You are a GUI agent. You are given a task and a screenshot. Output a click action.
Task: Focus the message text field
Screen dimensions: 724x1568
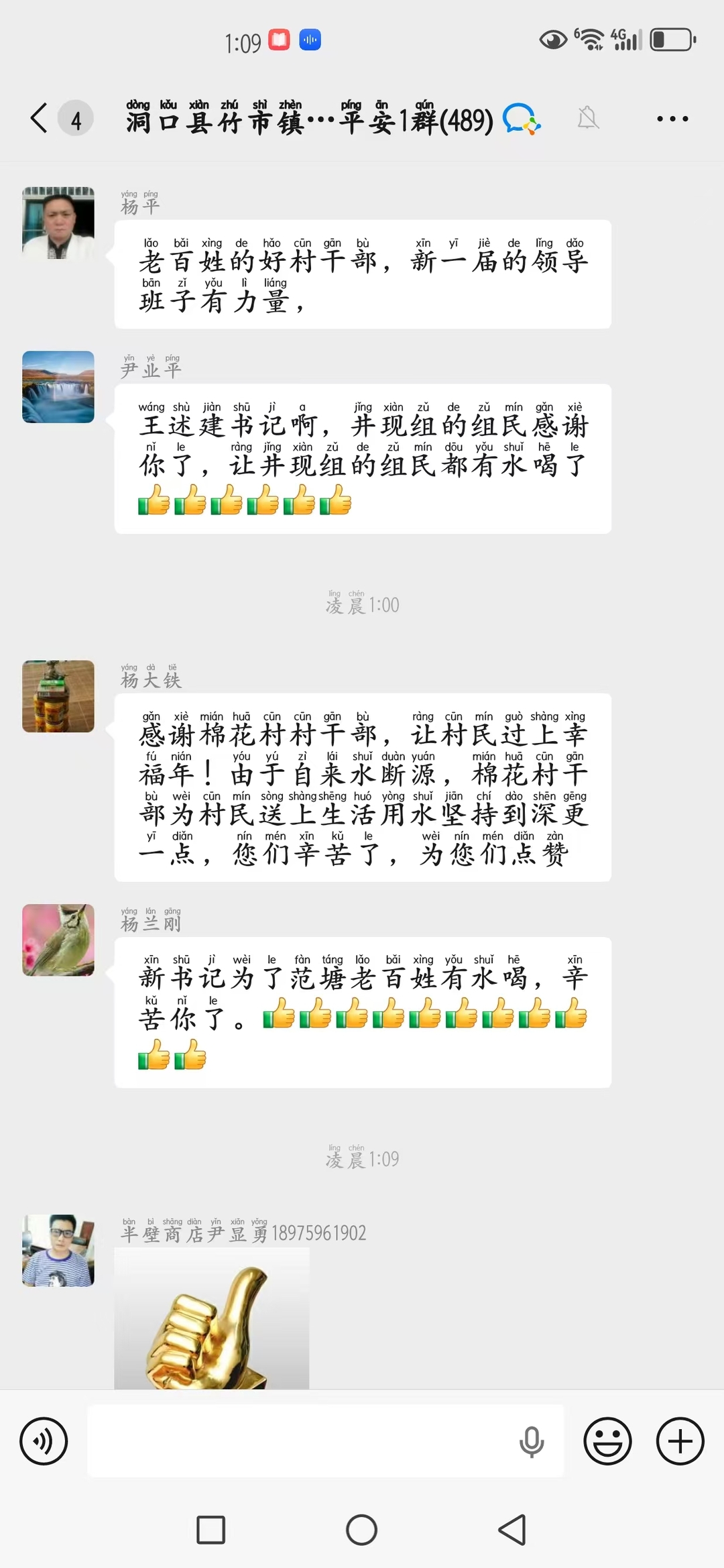coord(302,1441)
